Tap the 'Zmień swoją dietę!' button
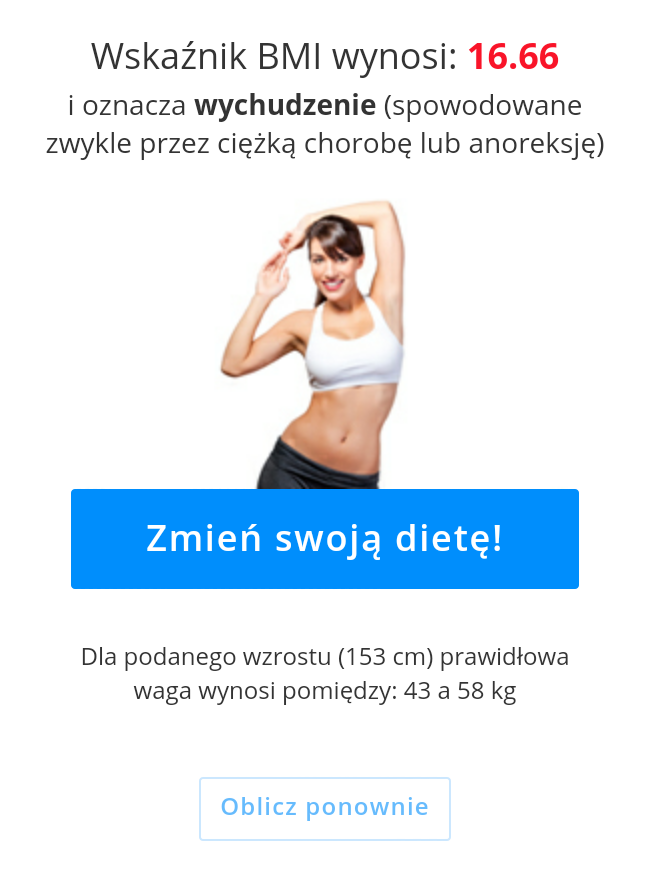 pos(324,539)
